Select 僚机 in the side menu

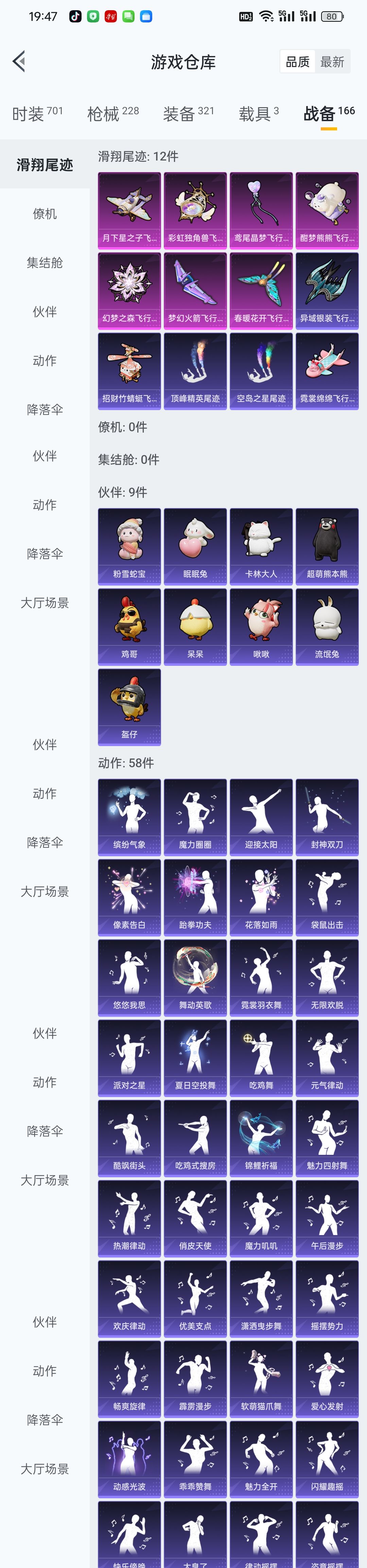[45, 214]
